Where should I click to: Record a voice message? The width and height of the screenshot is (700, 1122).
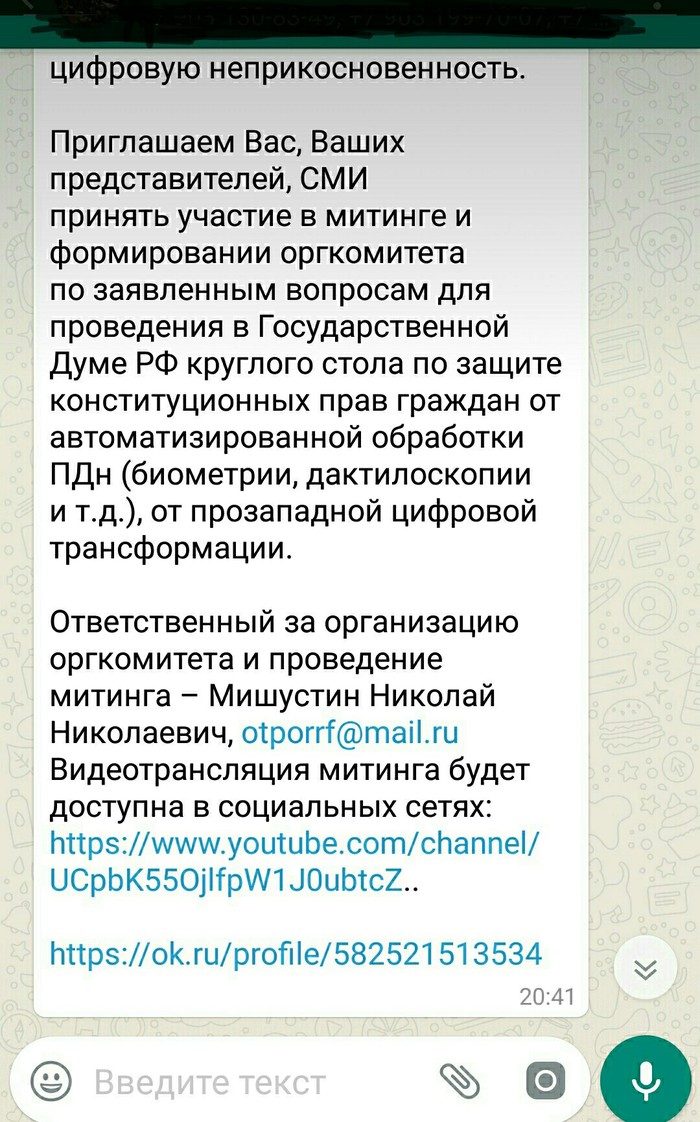[646, 1080]
